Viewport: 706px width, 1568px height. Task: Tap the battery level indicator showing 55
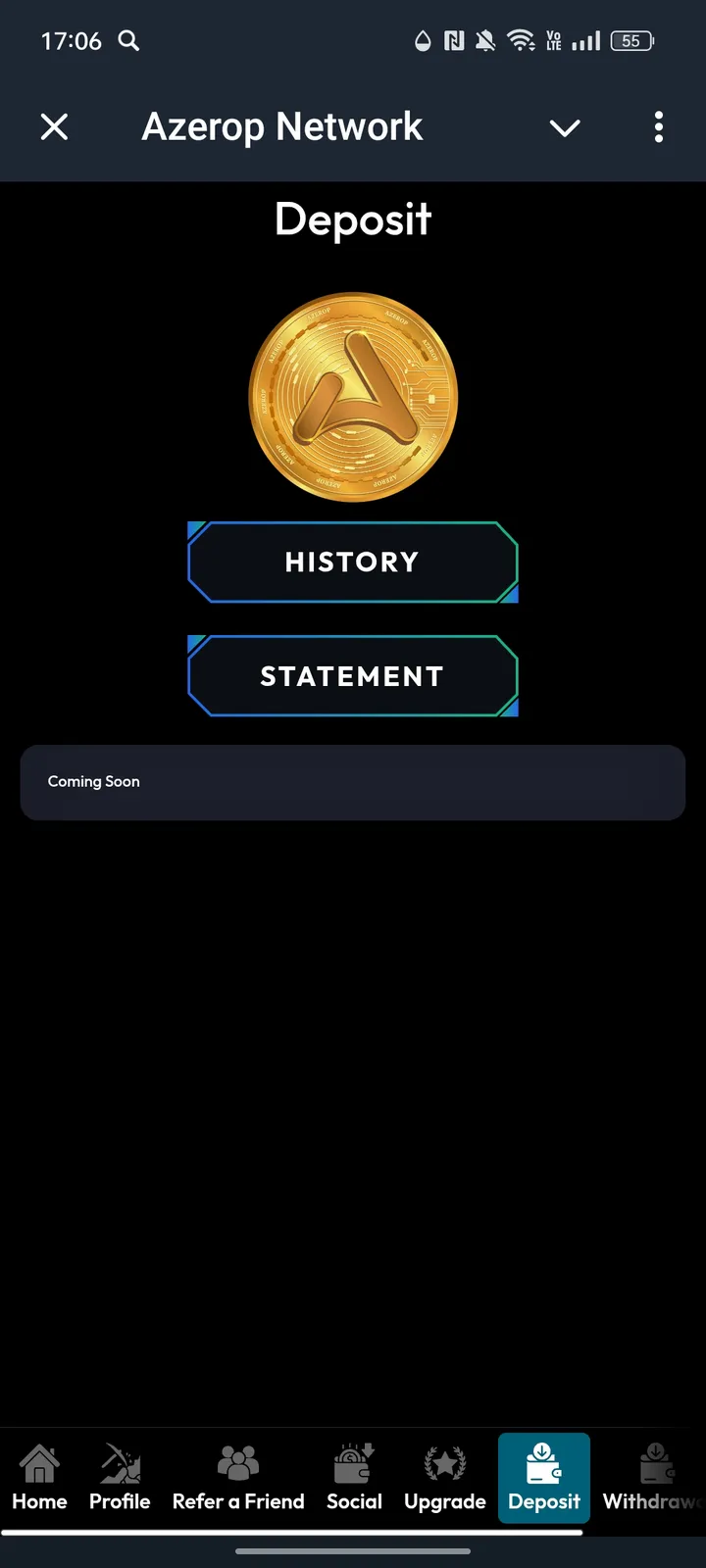point(631,41)
